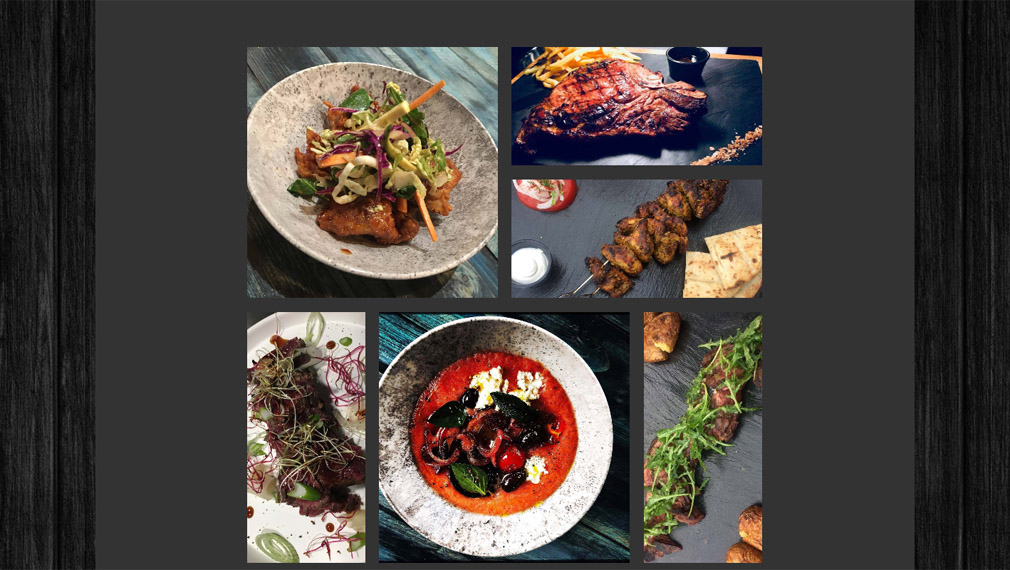Open the red sauce dish with olives photo
The width and height of the screenshot is (1010, 570).
tap(503, 437)
